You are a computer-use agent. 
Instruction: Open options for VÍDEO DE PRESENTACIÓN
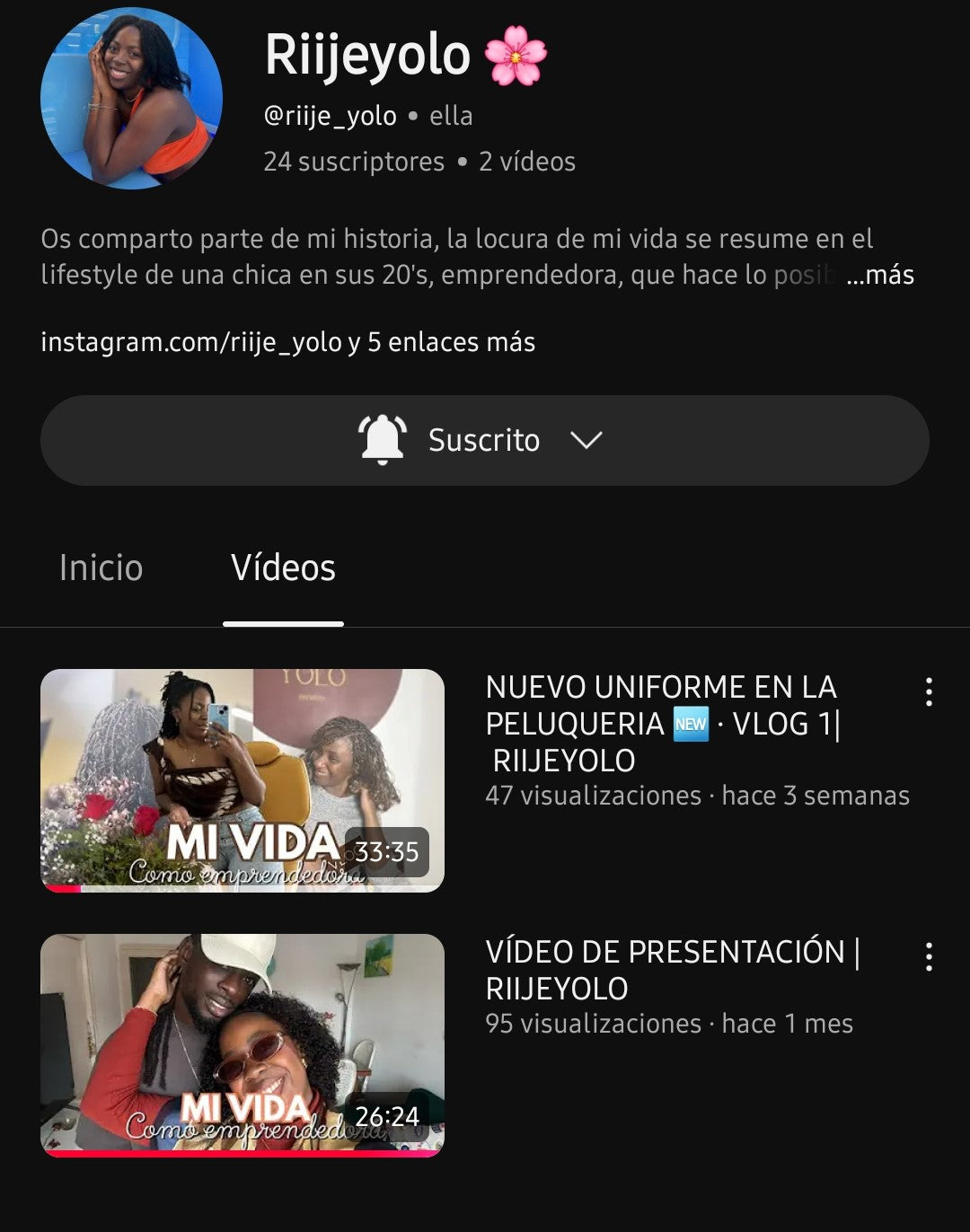(x=929, y=956)
